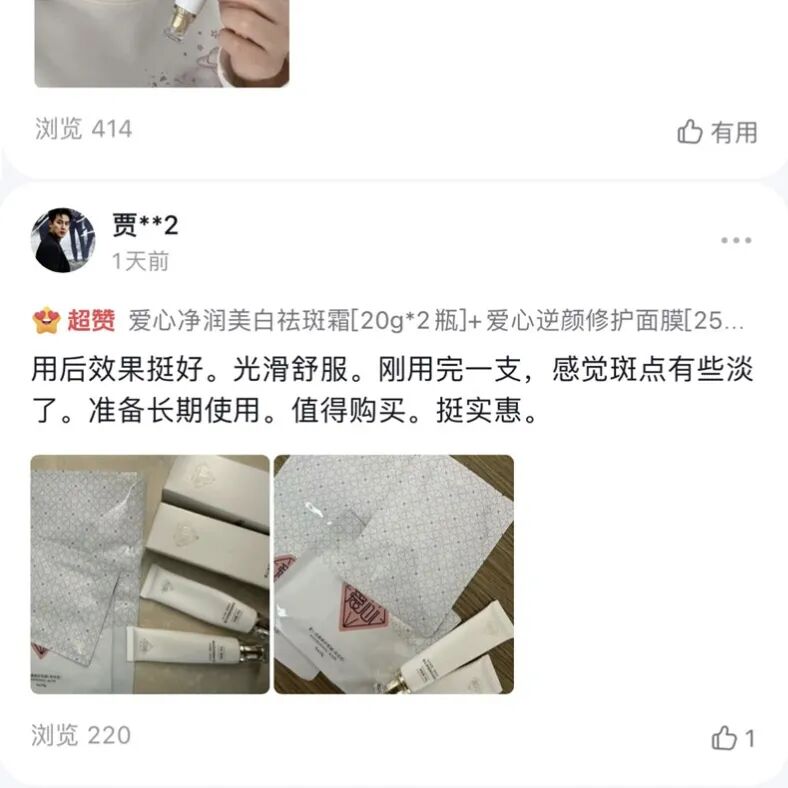Viewport: 788px width, 788px height.
Task: View the first review photo with tubes and boxes
Action: (x=150, y=574)
